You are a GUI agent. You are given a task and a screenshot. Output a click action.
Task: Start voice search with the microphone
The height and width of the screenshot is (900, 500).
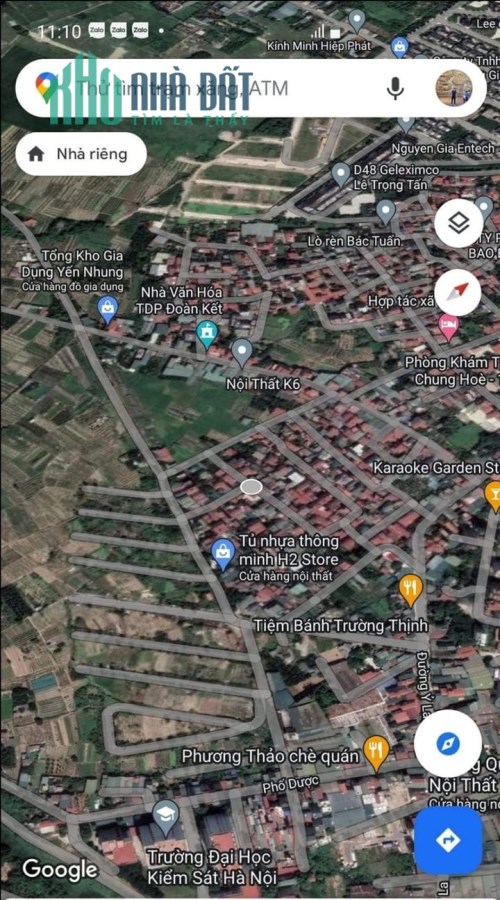pos(395,88)
